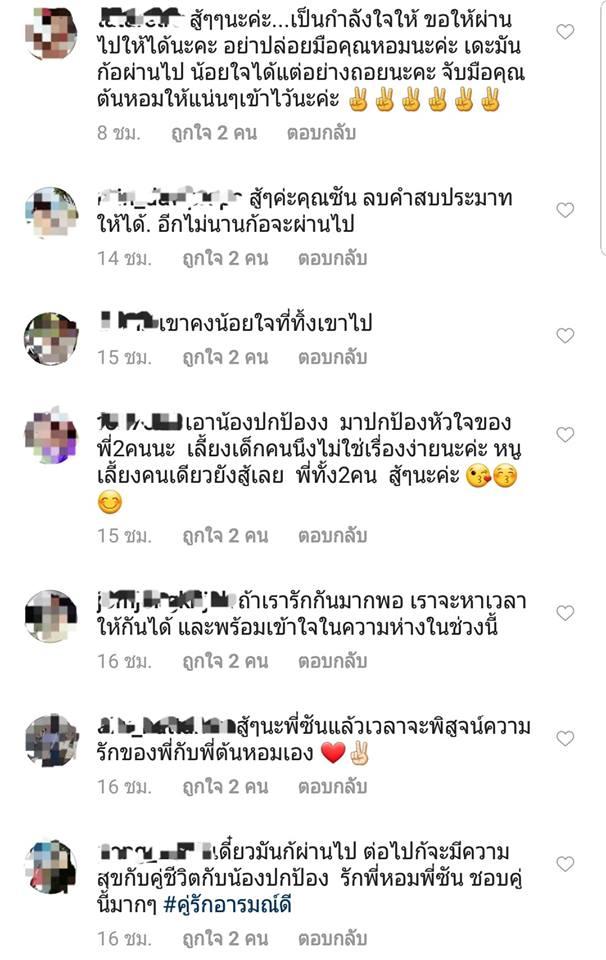Like the comment posted 8 ชม. ago
The width and height of the screenshot is (606, 960).
click(x=565, y=32)
